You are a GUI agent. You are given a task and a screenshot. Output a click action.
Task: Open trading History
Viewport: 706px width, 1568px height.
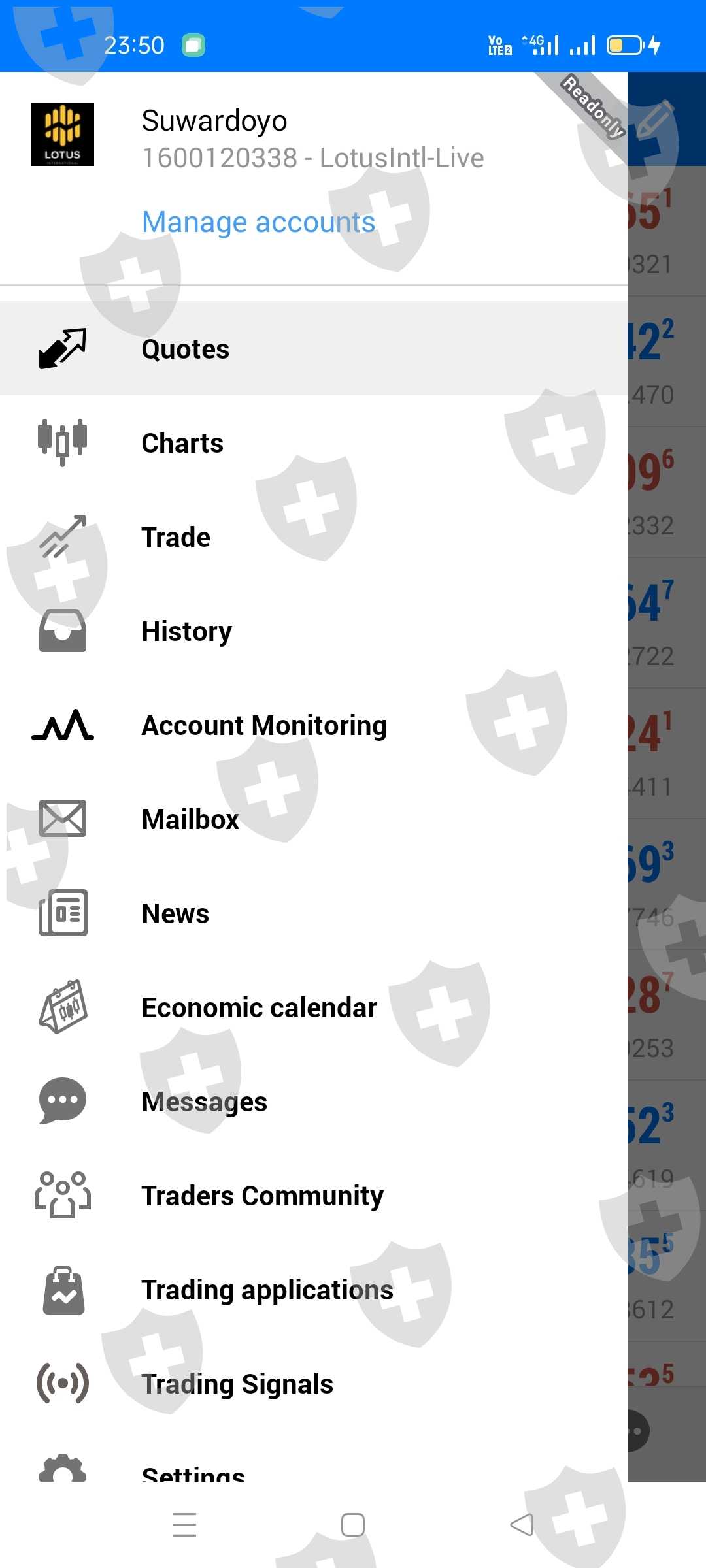(x=186, y=631)
